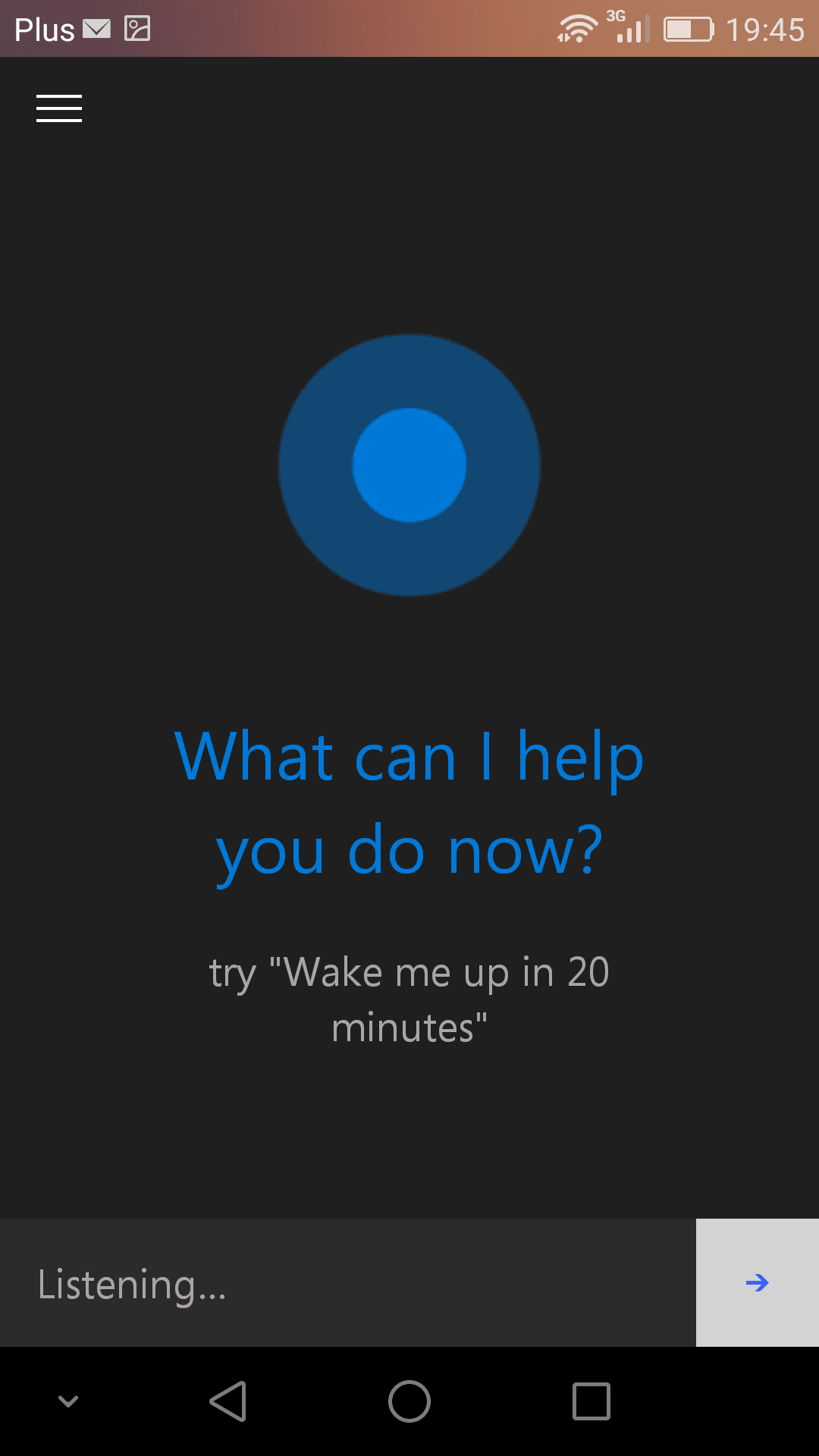Open the hamburger drawer menu
Screen dimensions: 819x1456
(x=59, y=108)
